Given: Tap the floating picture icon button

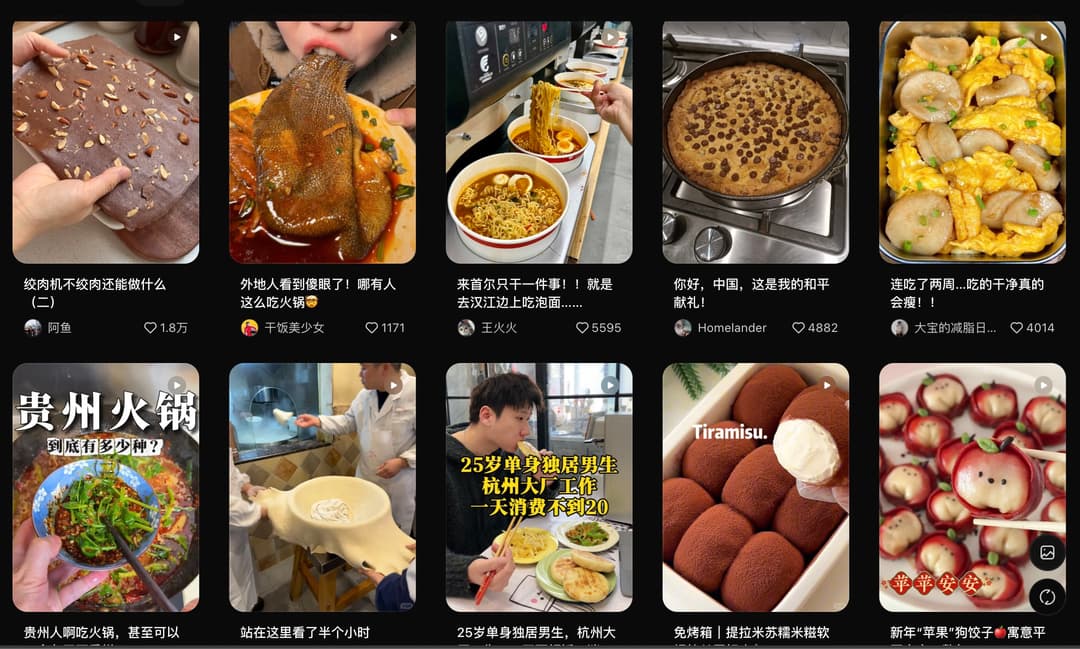Looking at the screenshot, I should (1047, 552).
